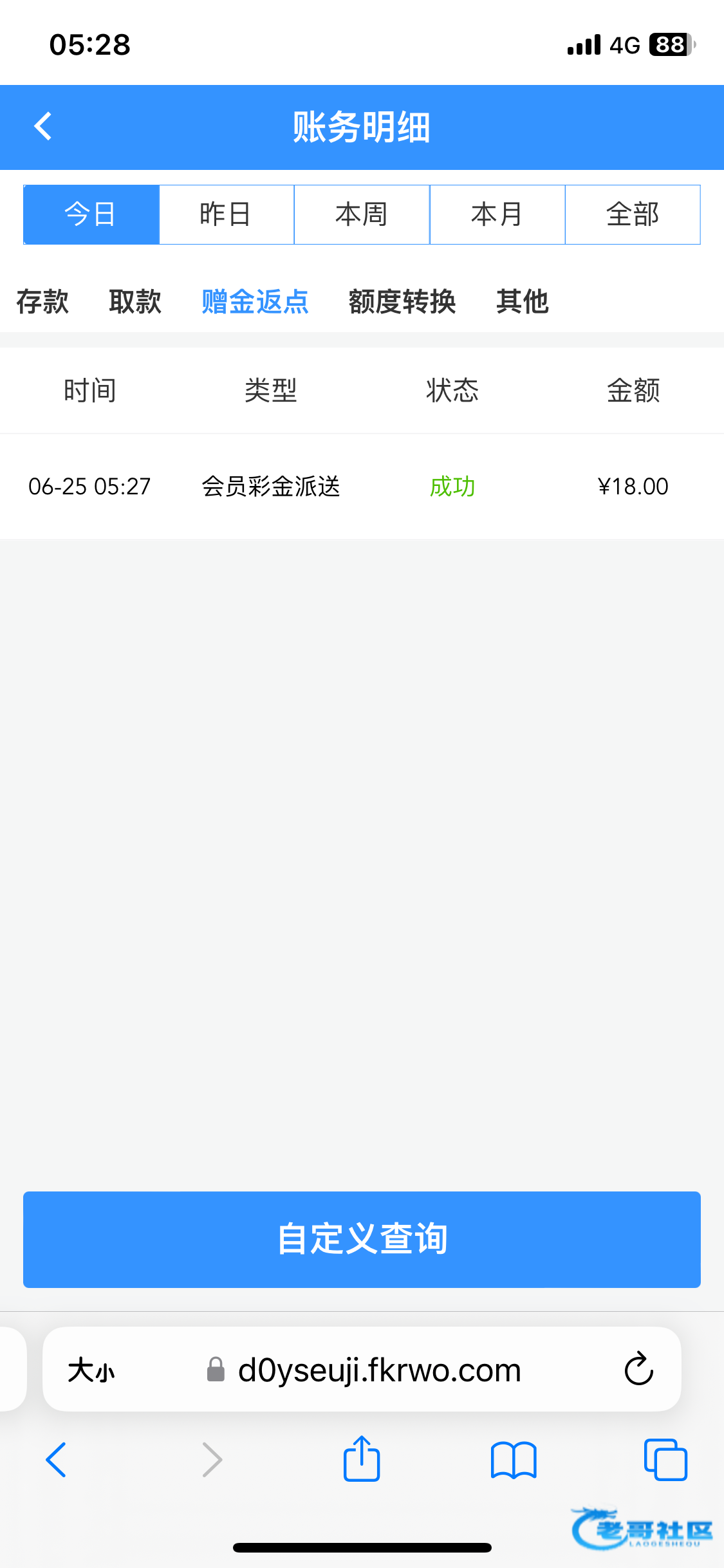Open Safari bookmarks
This screenshot has width=724, height=1568.
click(x=513, y=1460)
